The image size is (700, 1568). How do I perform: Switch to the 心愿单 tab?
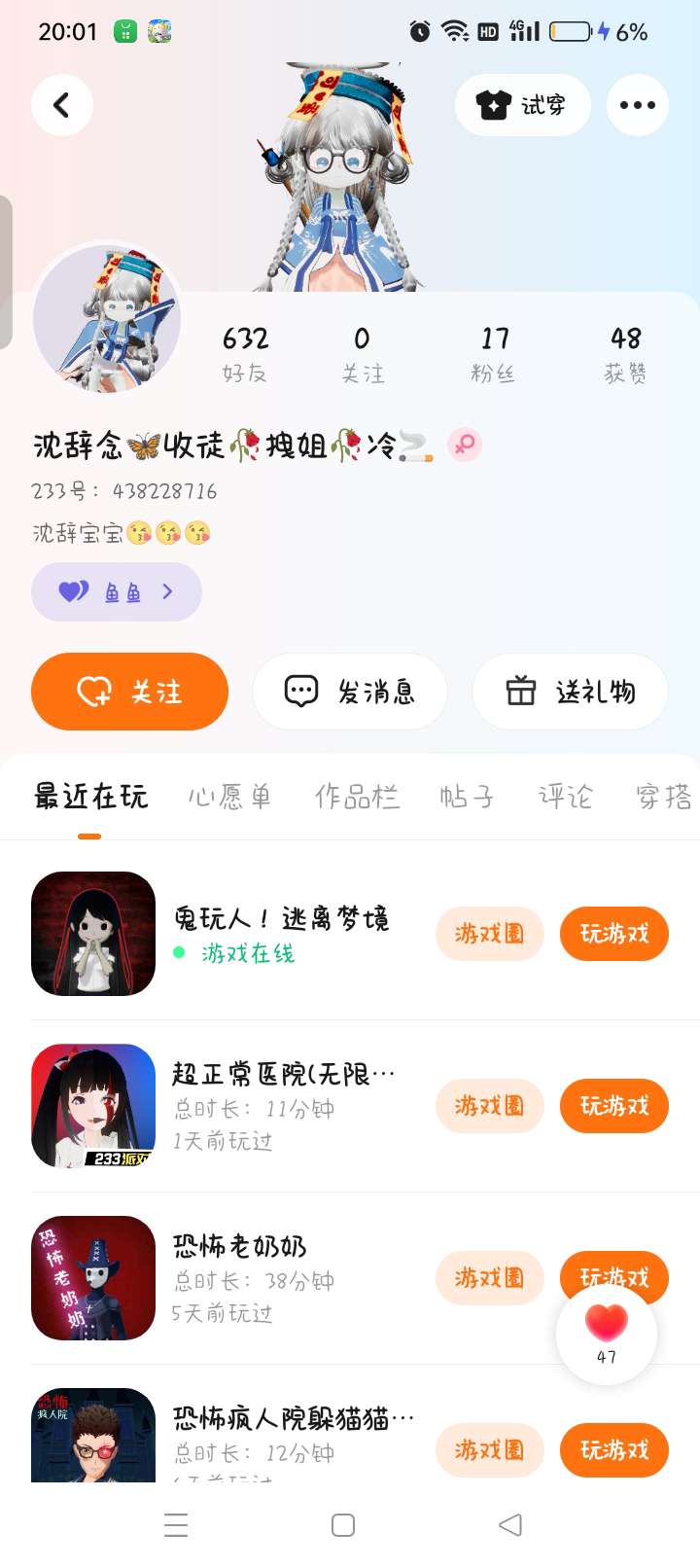pos(229,798)
